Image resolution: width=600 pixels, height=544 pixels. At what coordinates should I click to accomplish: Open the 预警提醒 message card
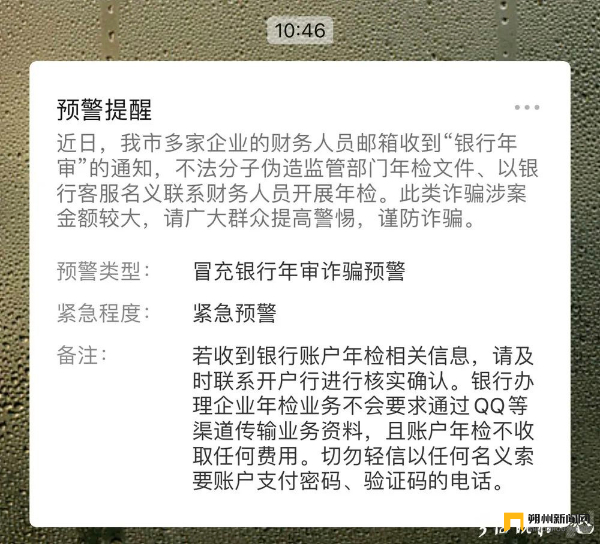(x=300, y=300)
